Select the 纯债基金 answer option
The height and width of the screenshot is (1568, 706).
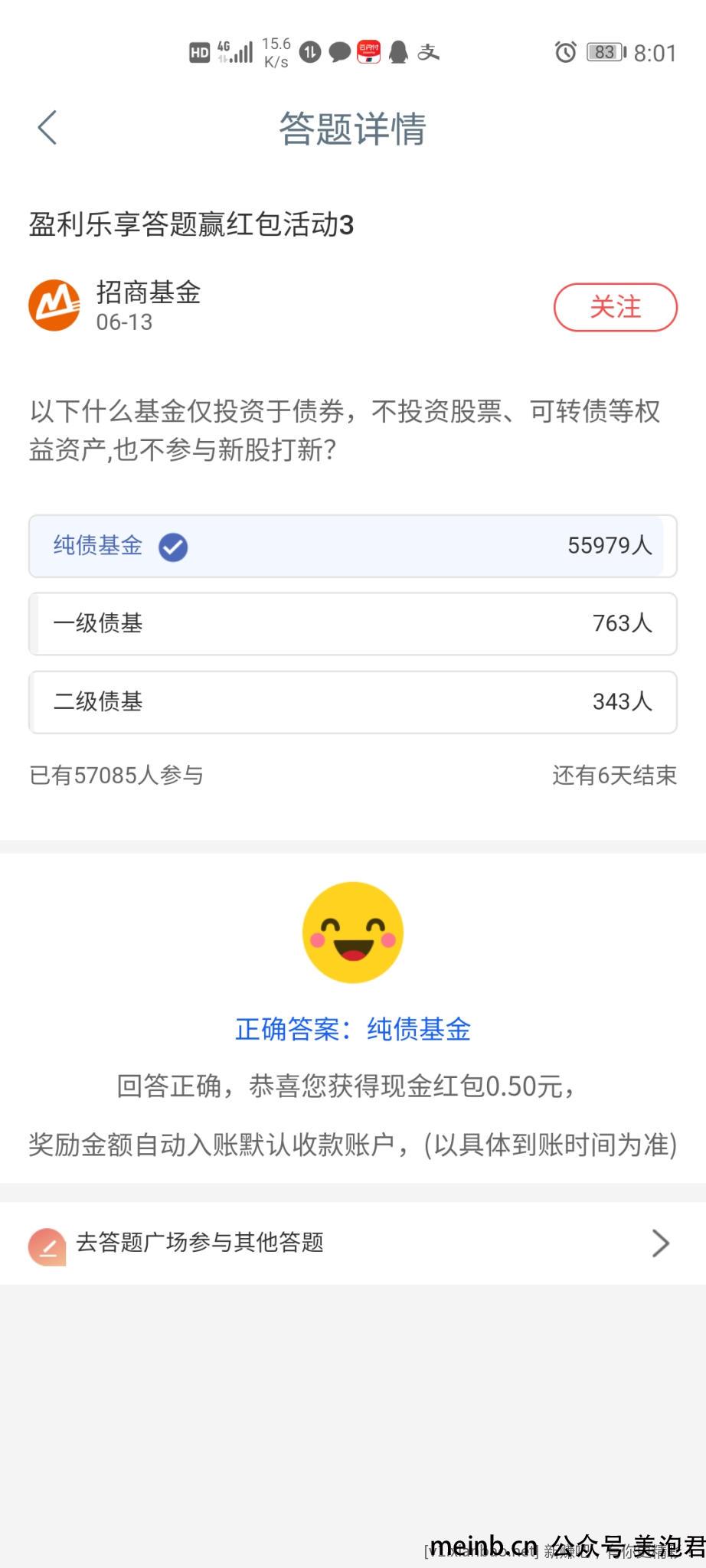tap(353, 546)
